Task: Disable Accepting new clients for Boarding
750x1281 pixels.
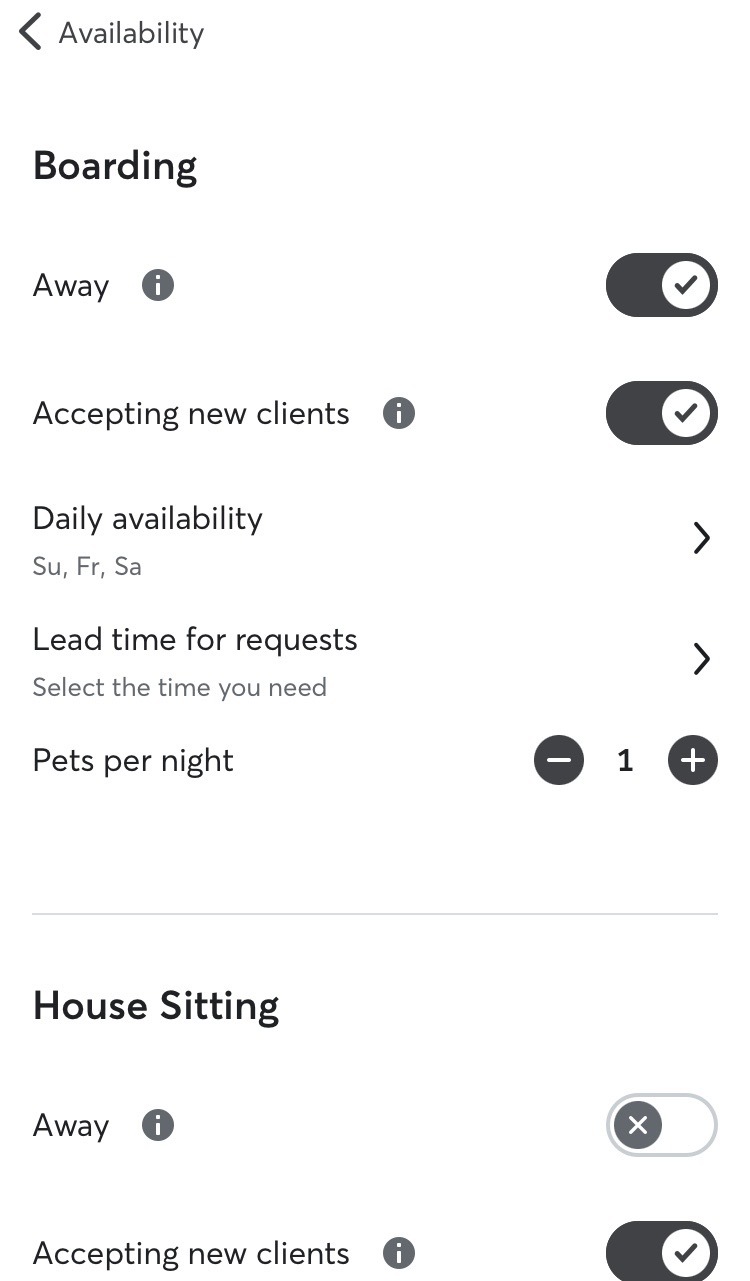Action: 662,413
